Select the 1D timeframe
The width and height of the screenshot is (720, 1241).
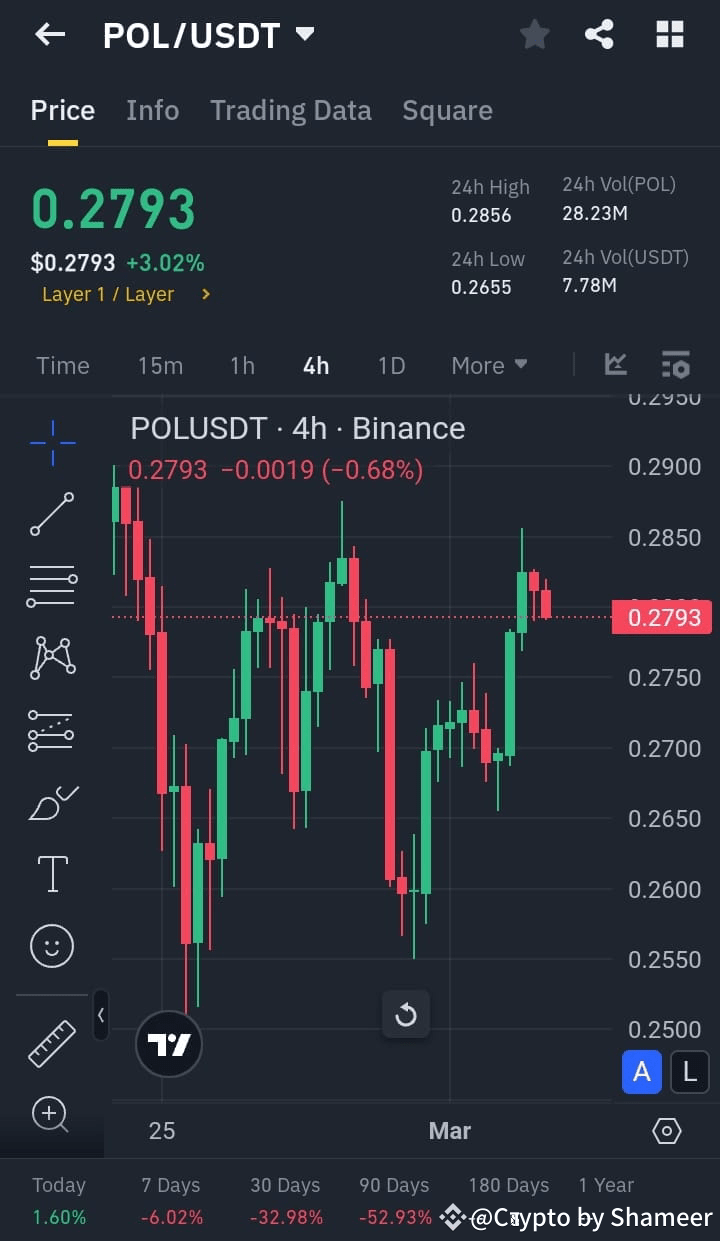(391, 365)
